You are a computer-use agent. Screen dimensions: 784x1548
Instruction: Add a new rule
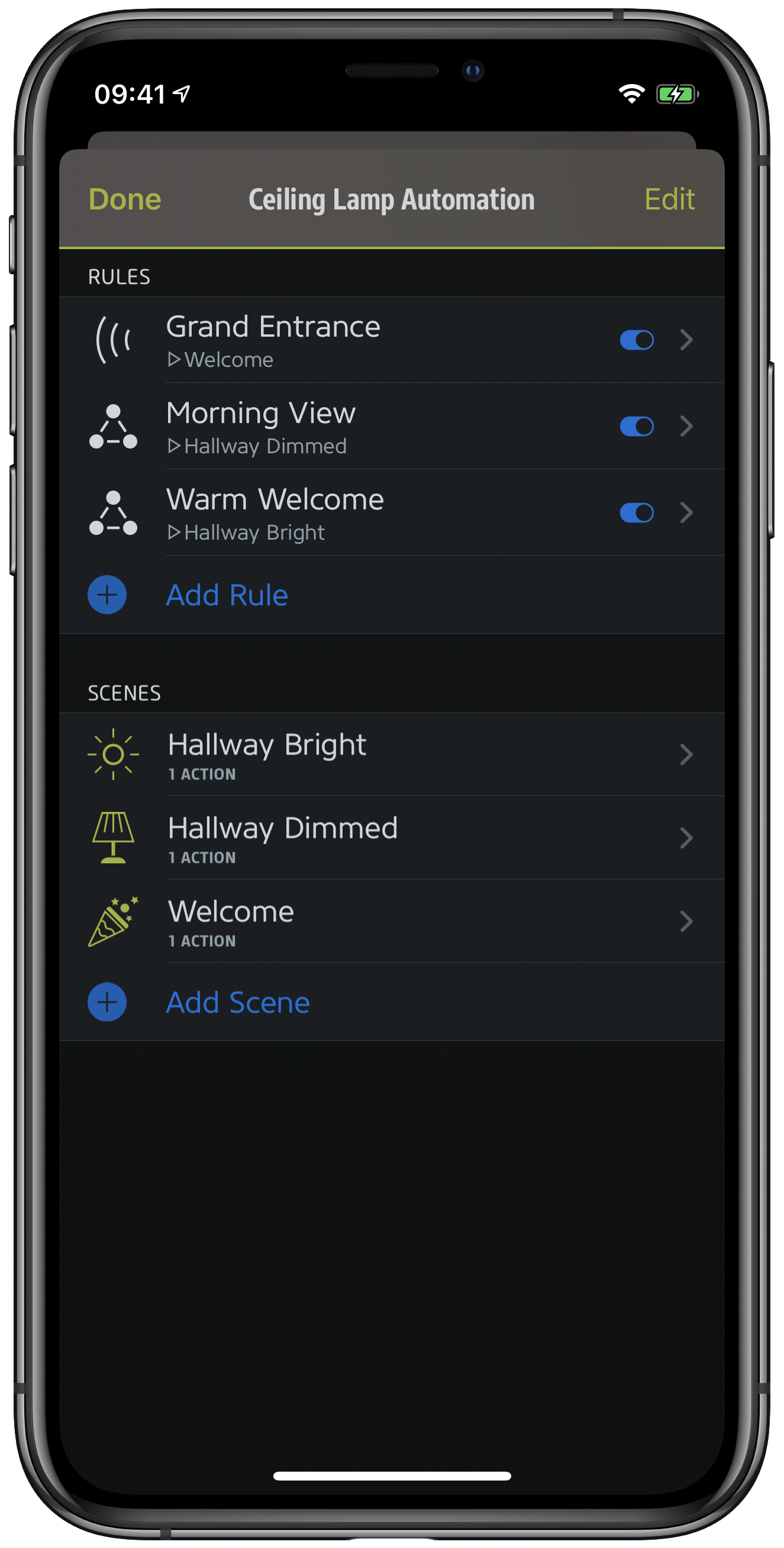[227, 595]
